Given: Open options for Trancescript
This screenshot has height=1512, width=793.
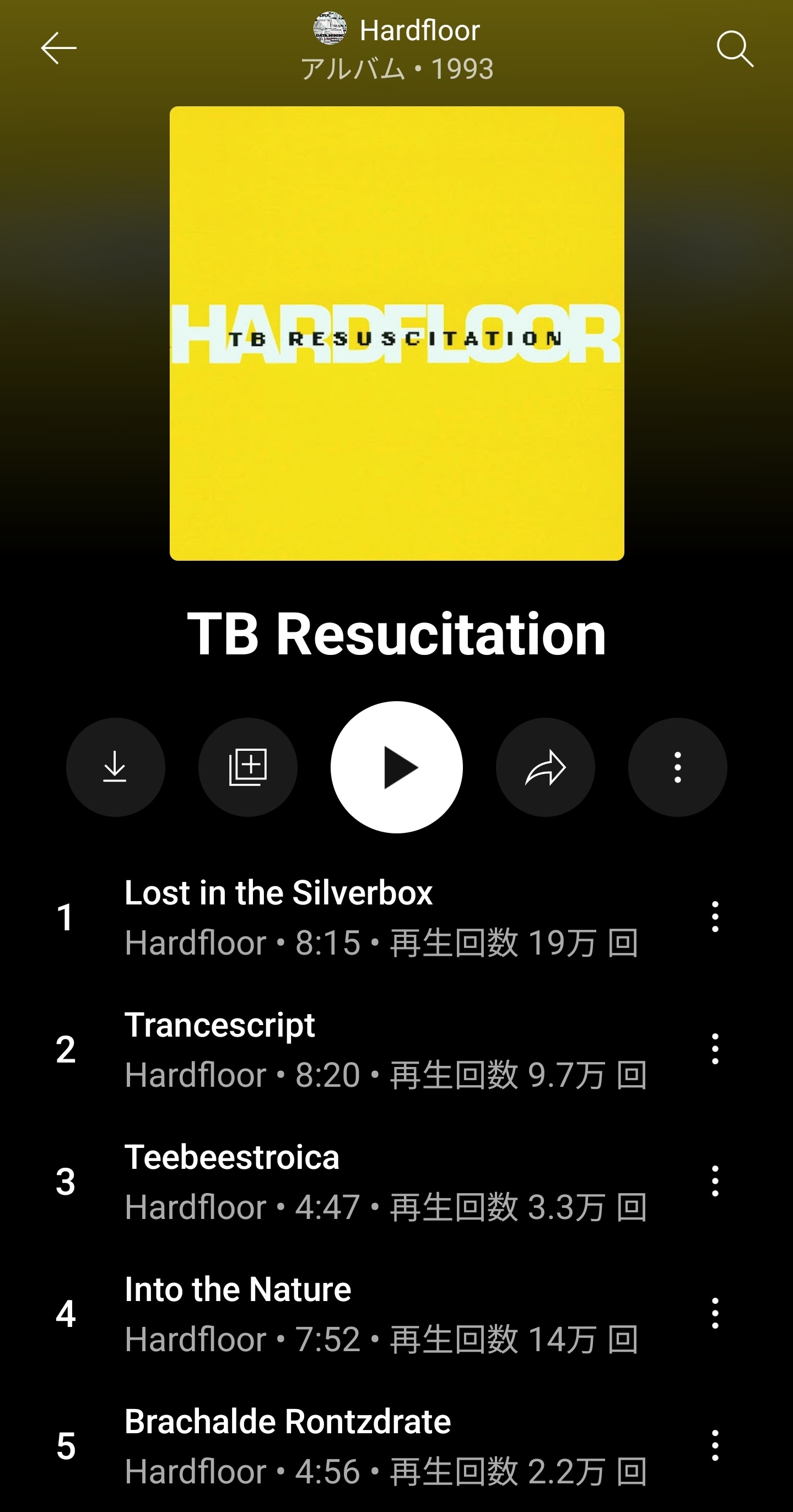Looking at the screenshot, I should pos(715,1048).
